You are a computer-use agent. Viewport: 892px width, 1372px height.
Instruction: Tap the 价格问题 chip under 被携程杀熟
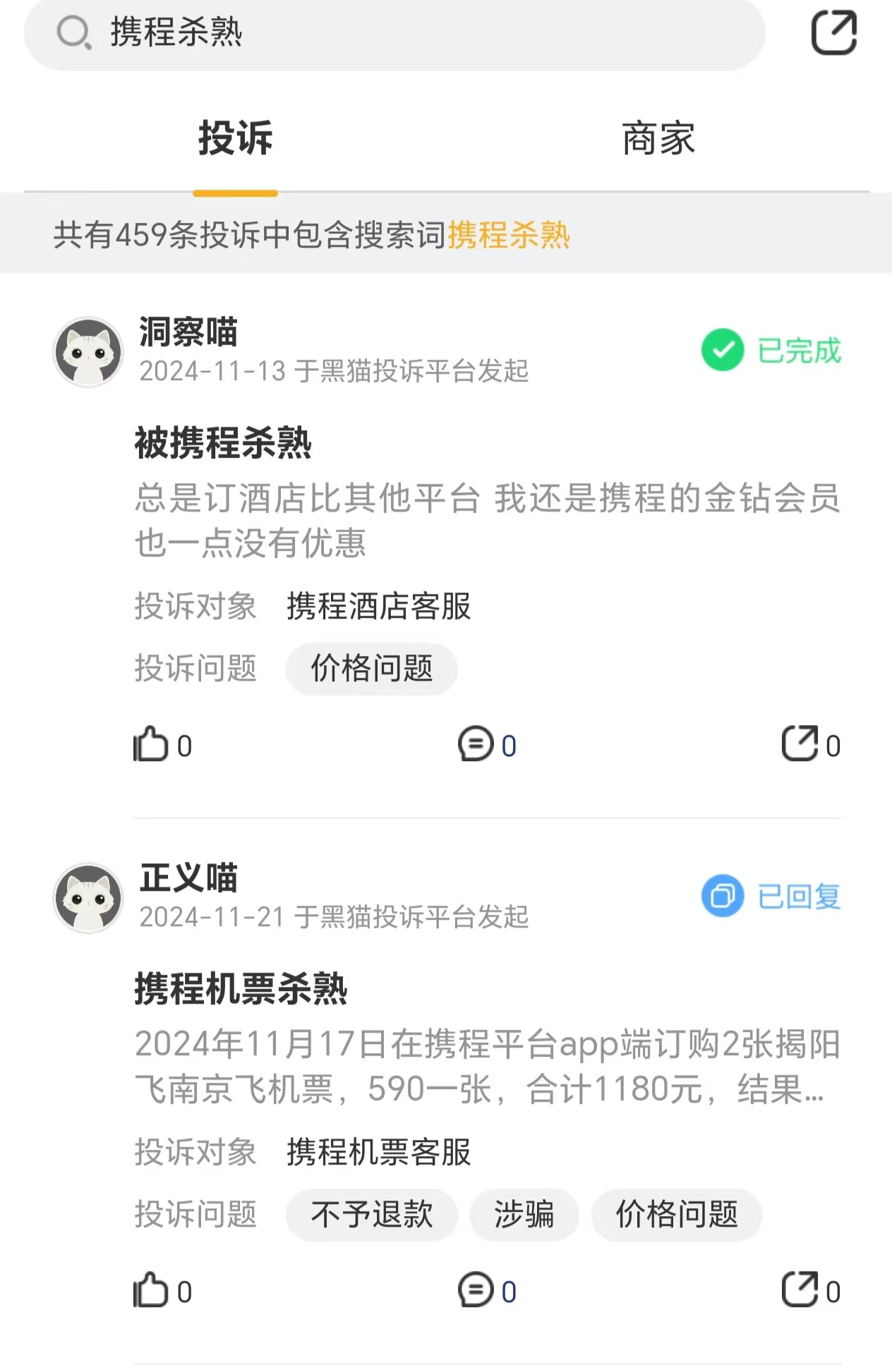372,668
